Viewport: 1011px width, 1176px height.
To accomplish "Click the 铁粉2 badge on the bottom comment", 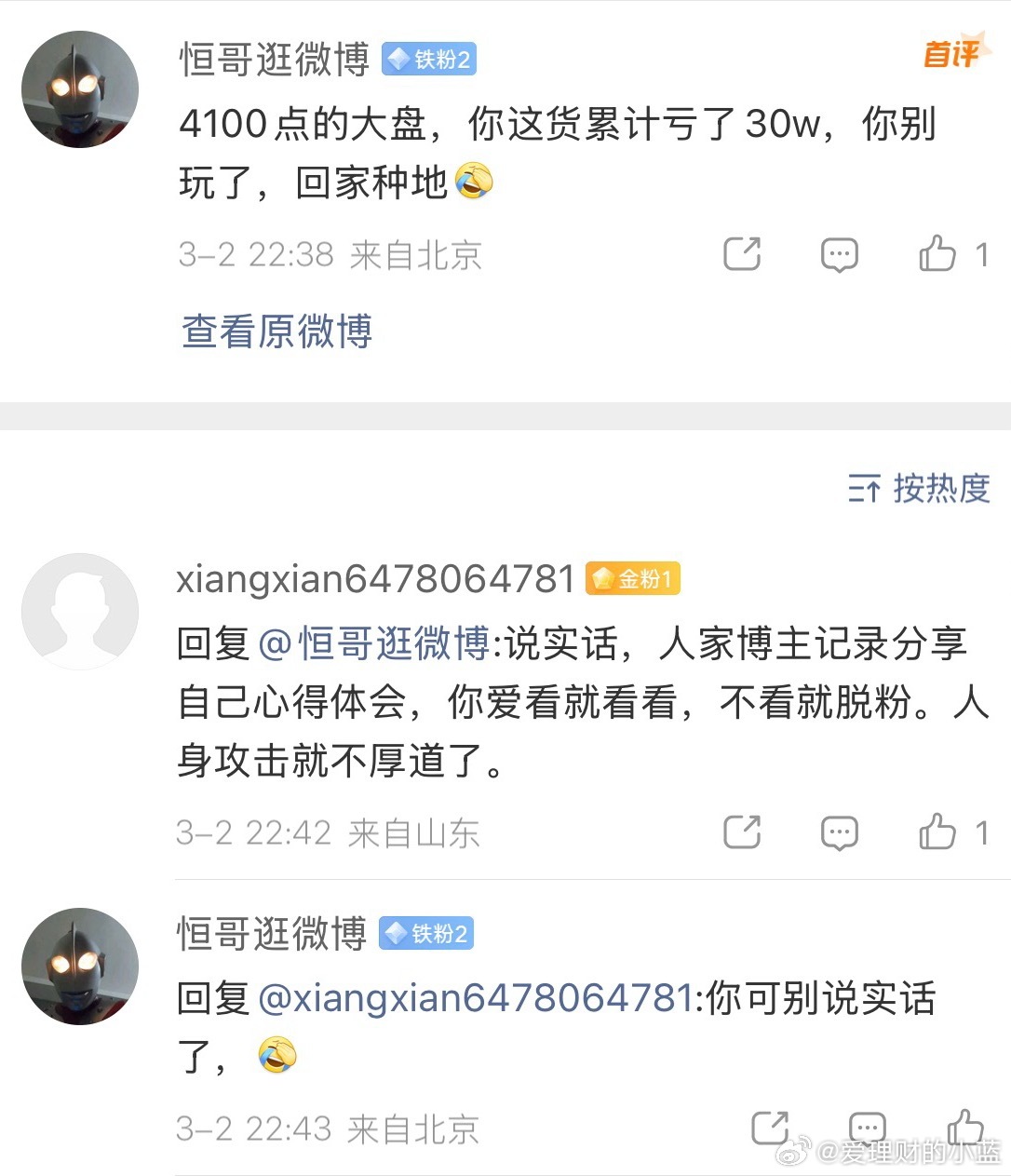I will point(425,934).
